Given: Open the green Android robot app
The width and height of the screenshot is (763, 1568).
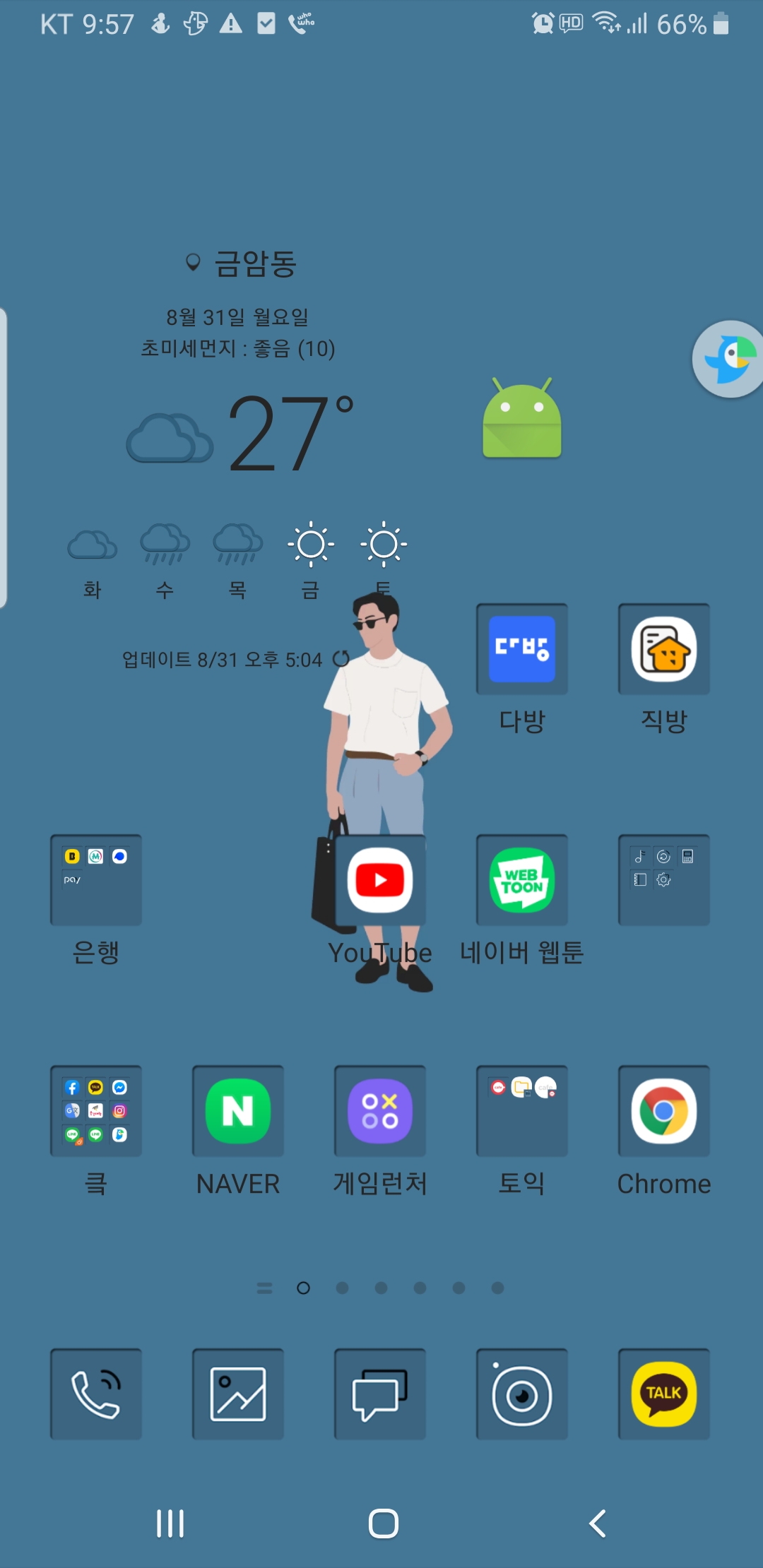Looking at the screenshot, I should tap(522, 419).
